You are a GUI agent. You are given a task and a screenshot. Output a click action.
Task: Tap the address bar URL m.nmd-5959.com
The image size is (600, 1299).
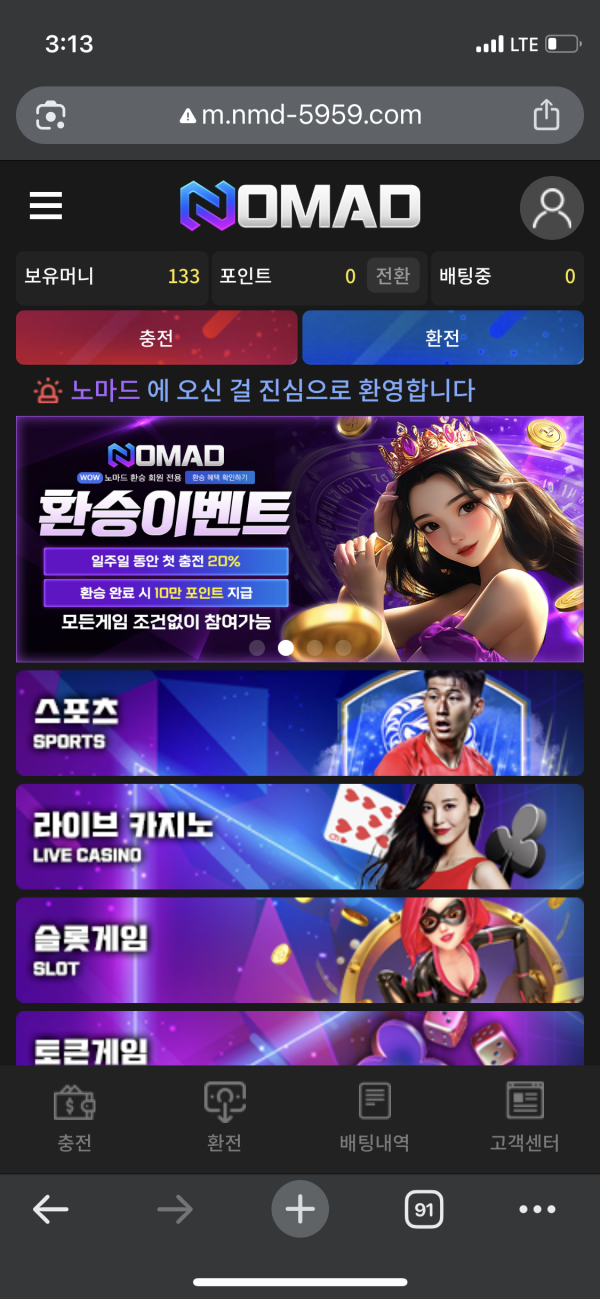pos(310,116)
